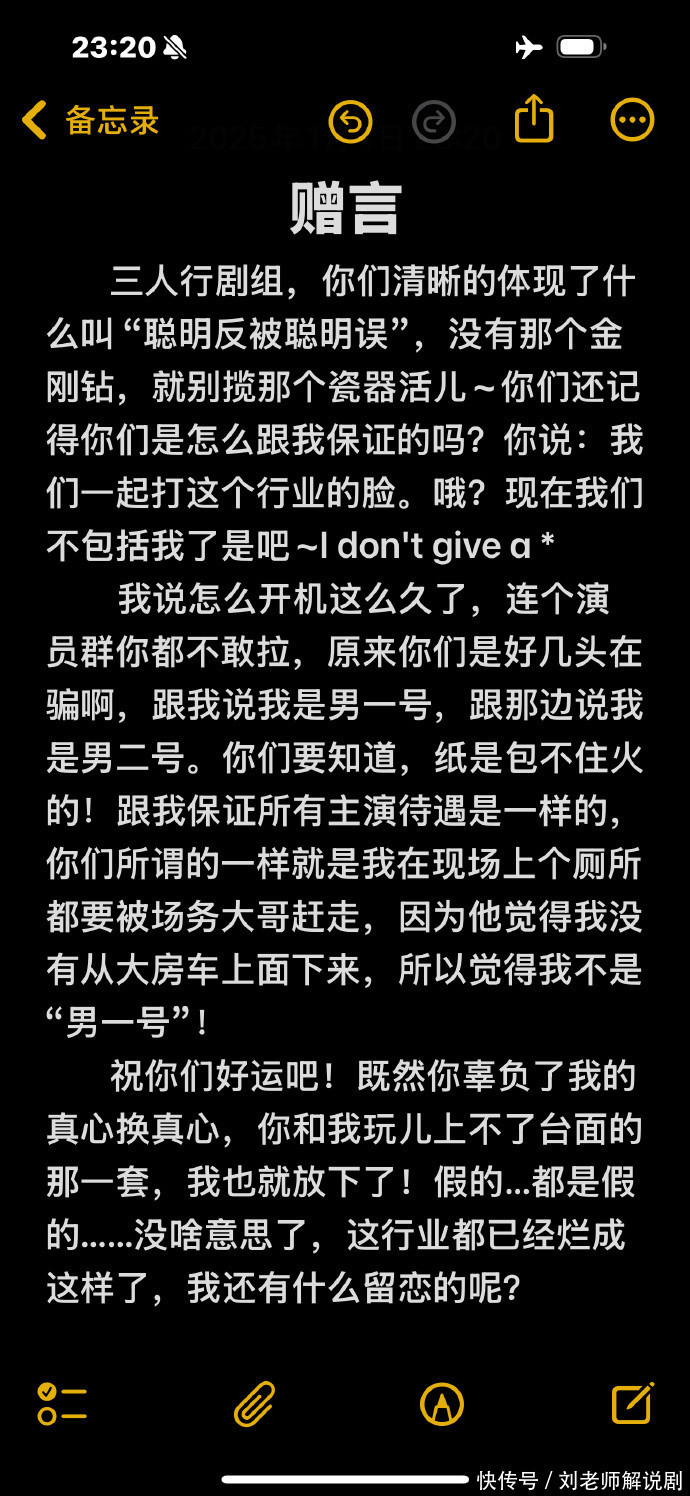Attach a file with the paperclip
690x1496 pixels.
(255, 1403)
